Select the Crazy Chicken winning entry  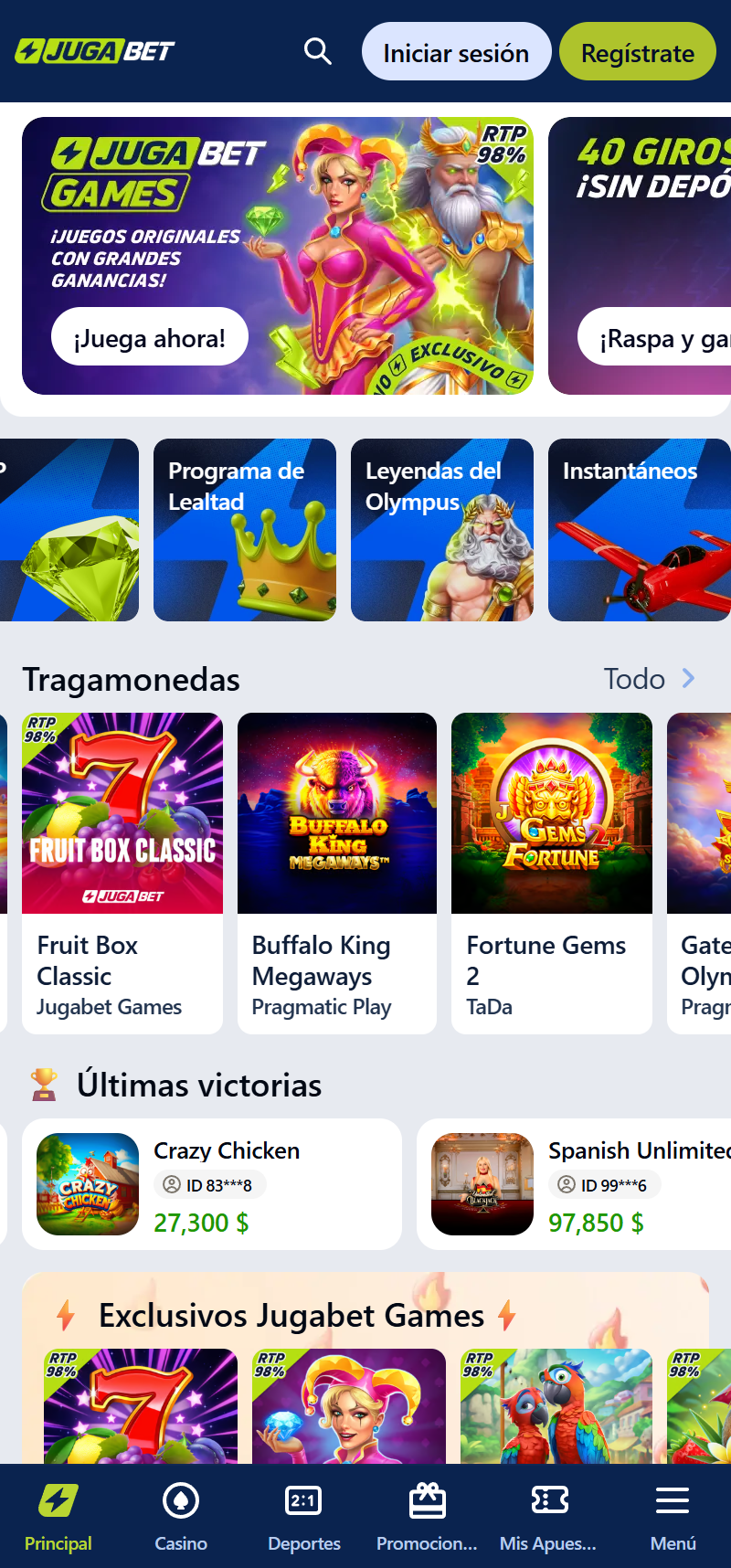(211, 1184)
